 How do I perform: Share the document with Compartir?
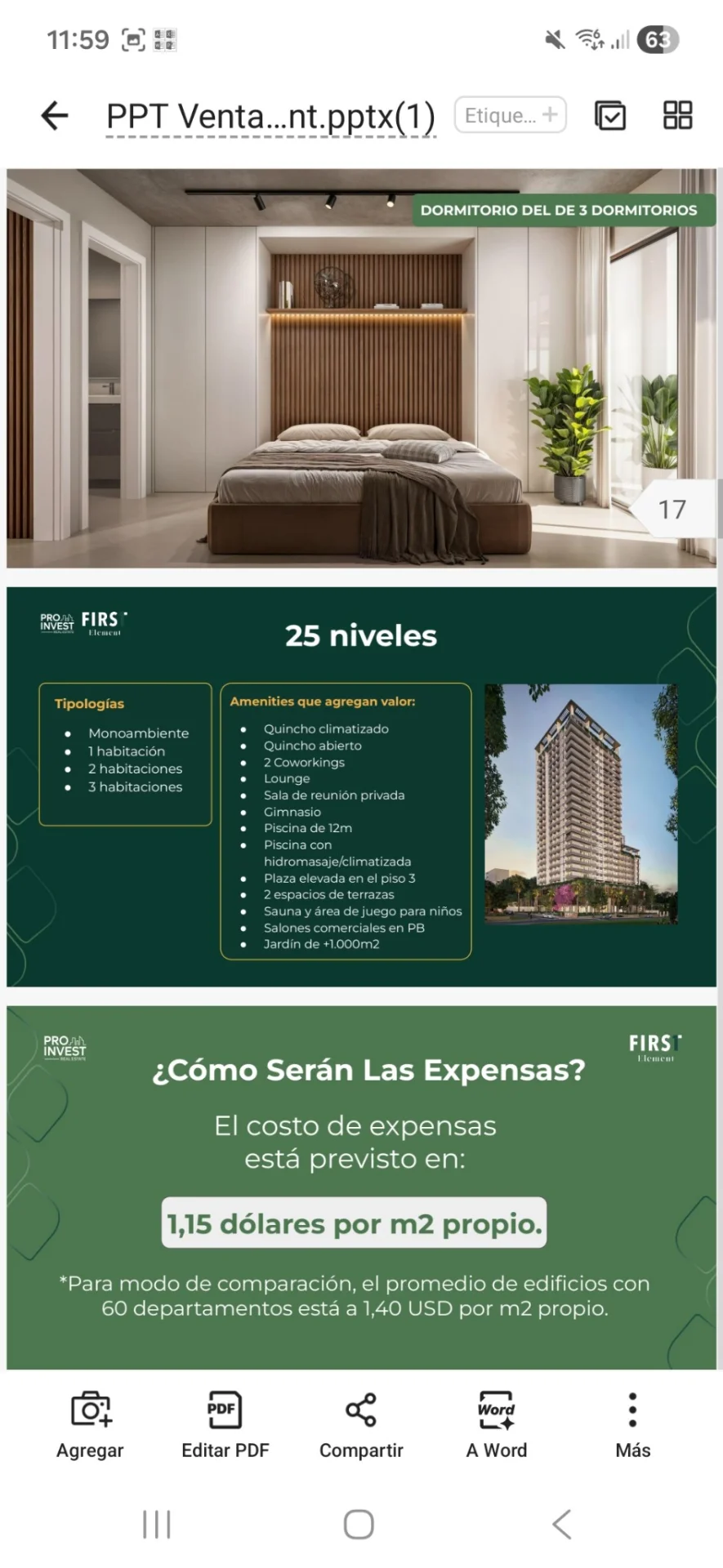click(361, 1426)
